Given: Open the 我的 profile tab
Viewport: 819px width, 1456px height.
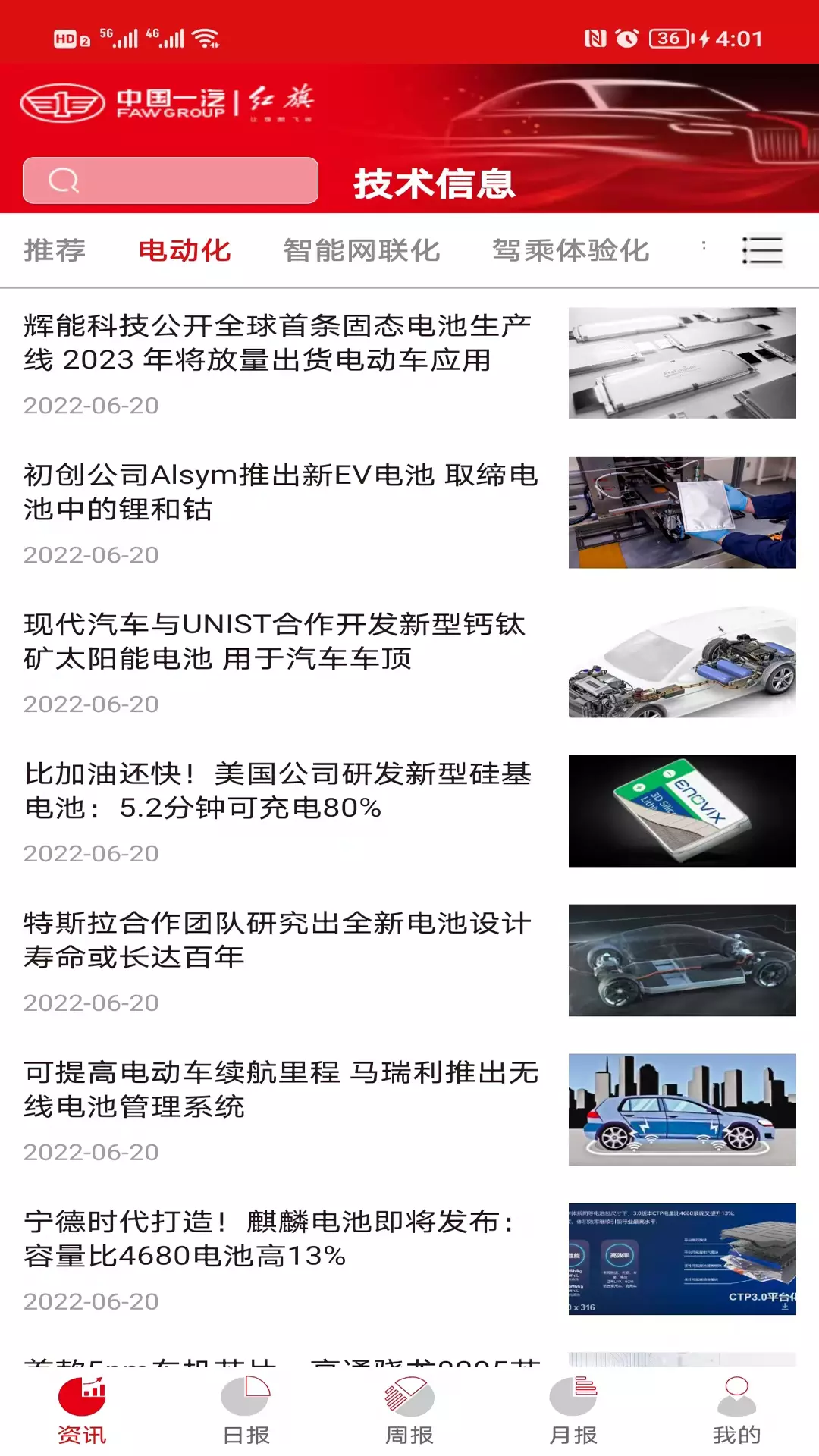Looking at the screenshot, I should click(x=737, y=1411).
